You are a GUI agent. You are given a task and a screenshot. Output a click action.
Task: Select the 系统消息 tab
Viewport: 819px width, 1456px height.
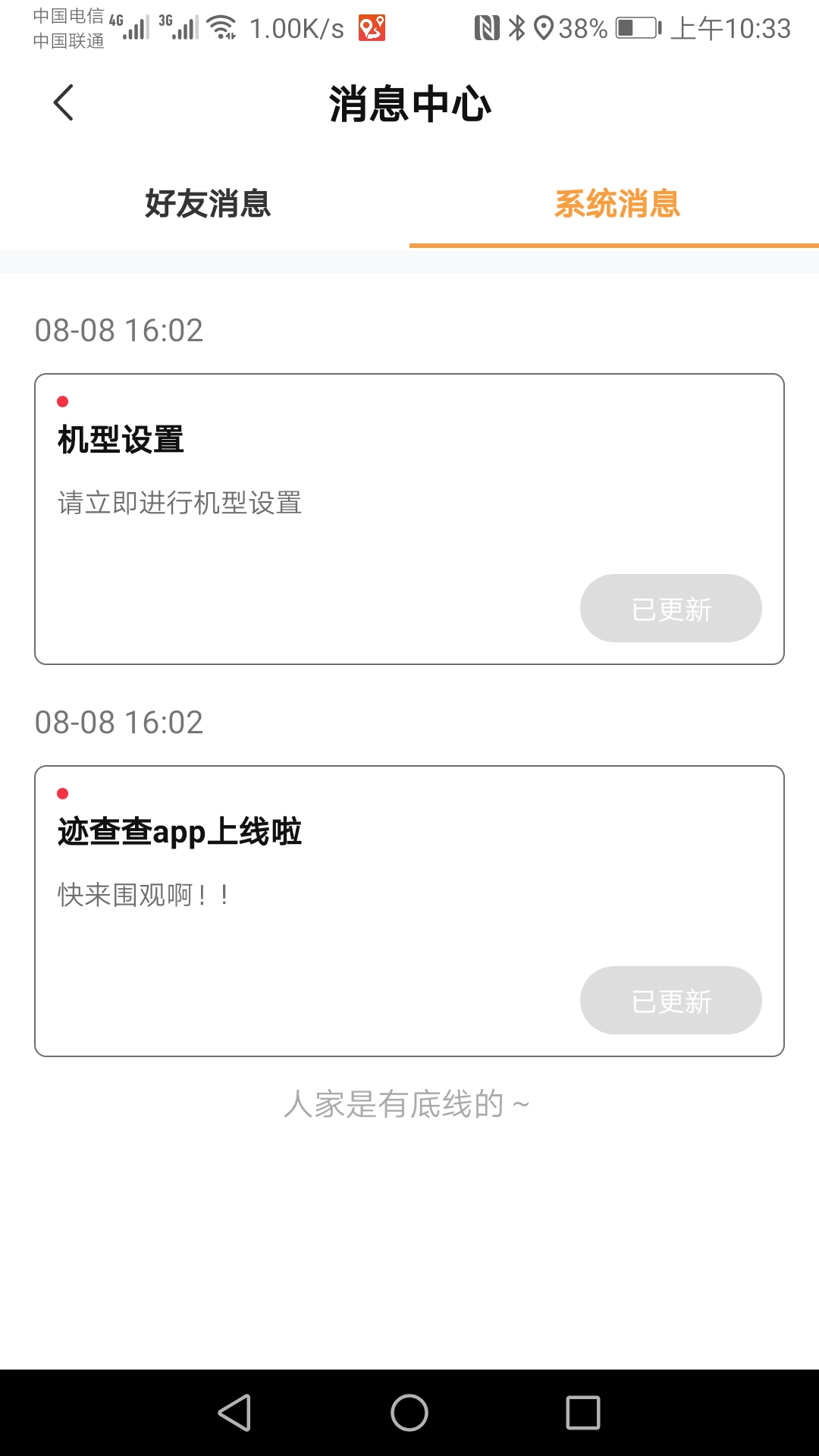click(617, 204)
